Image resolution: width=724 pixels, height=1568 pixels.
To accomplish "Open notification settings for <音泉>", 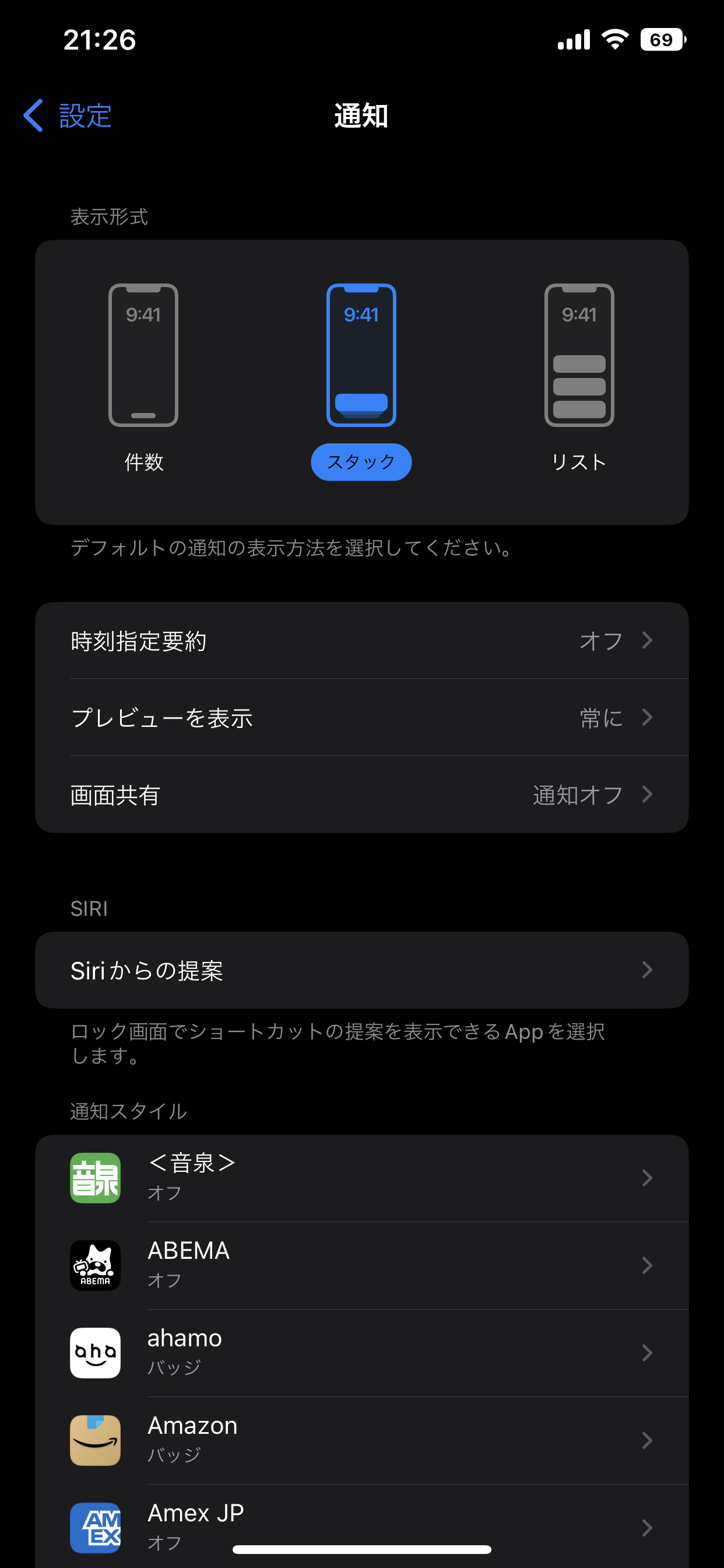I will click(361, 1178).
